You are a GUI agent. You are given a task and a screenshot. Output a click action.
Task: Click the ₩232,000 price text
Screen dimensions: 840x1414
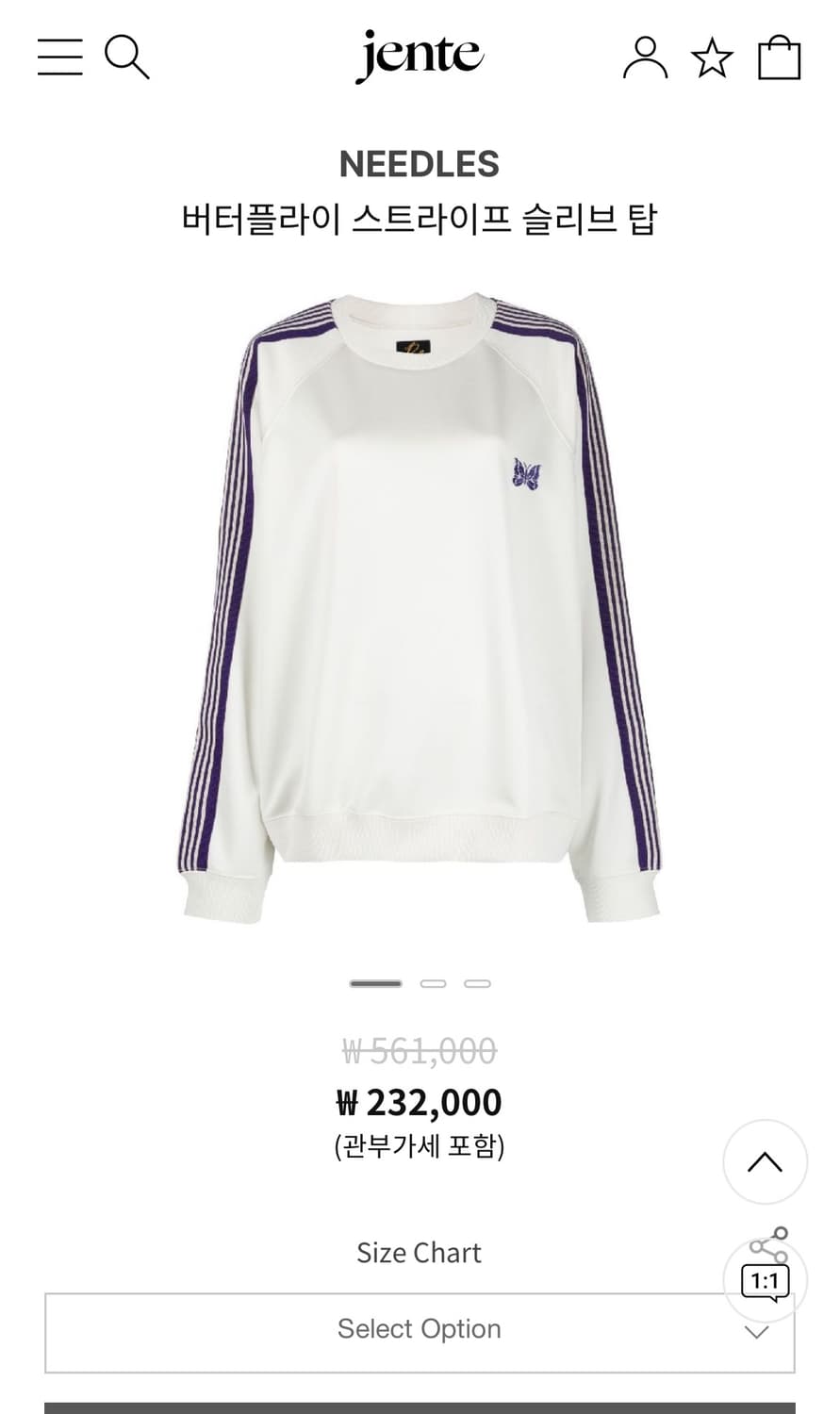pos(420,1101)
